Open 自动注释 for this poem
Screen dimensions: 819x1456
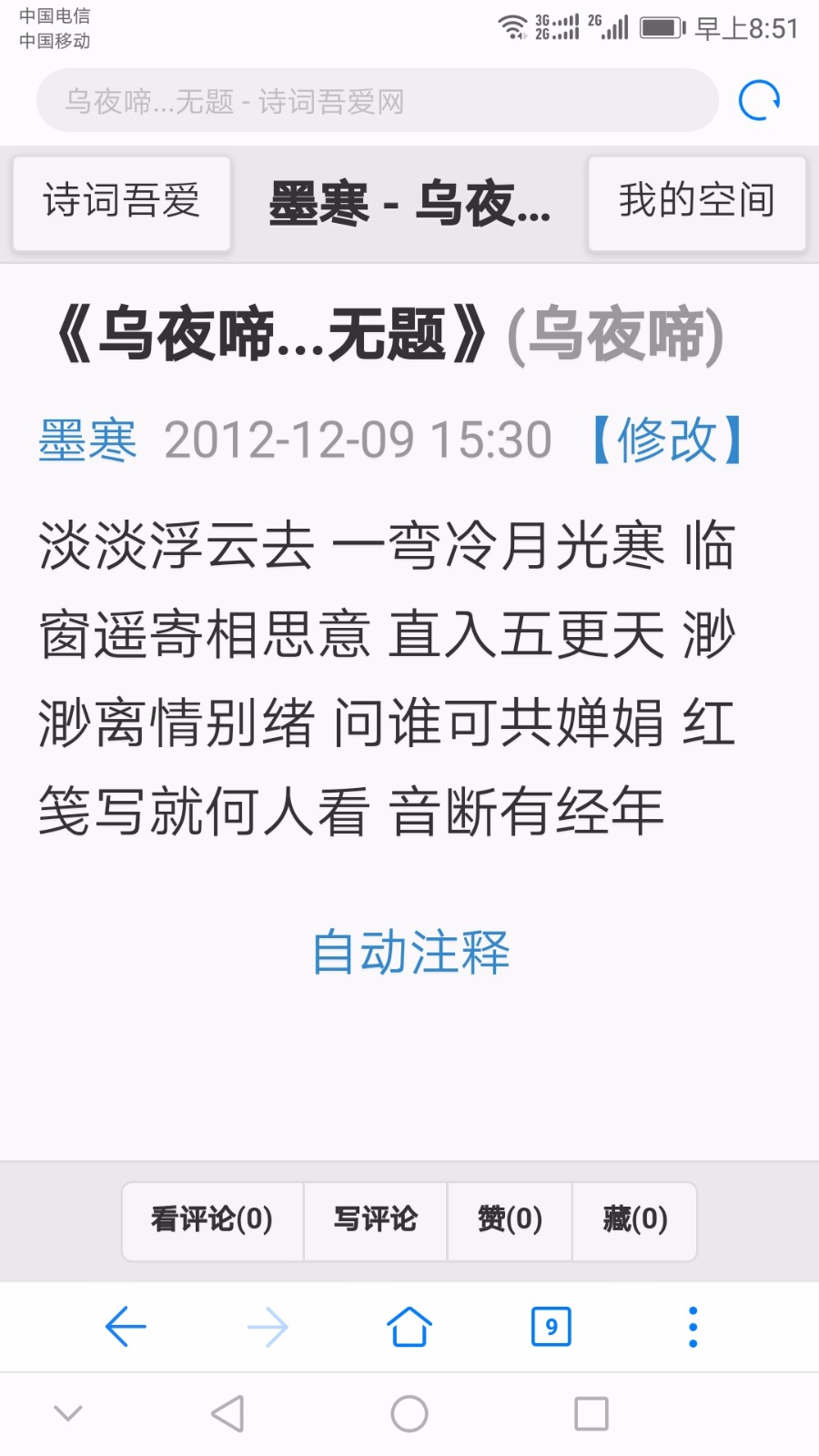tap(410, 953)
